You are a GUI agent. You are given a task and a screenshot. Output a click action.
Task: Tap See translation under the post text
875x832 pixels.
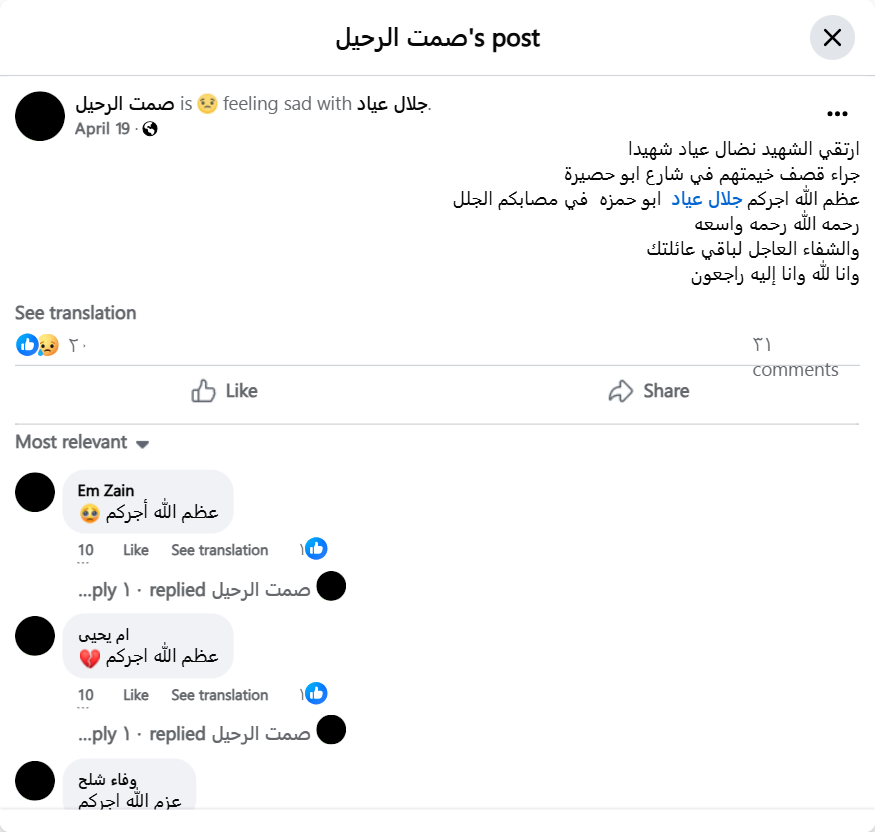(76, 313)
